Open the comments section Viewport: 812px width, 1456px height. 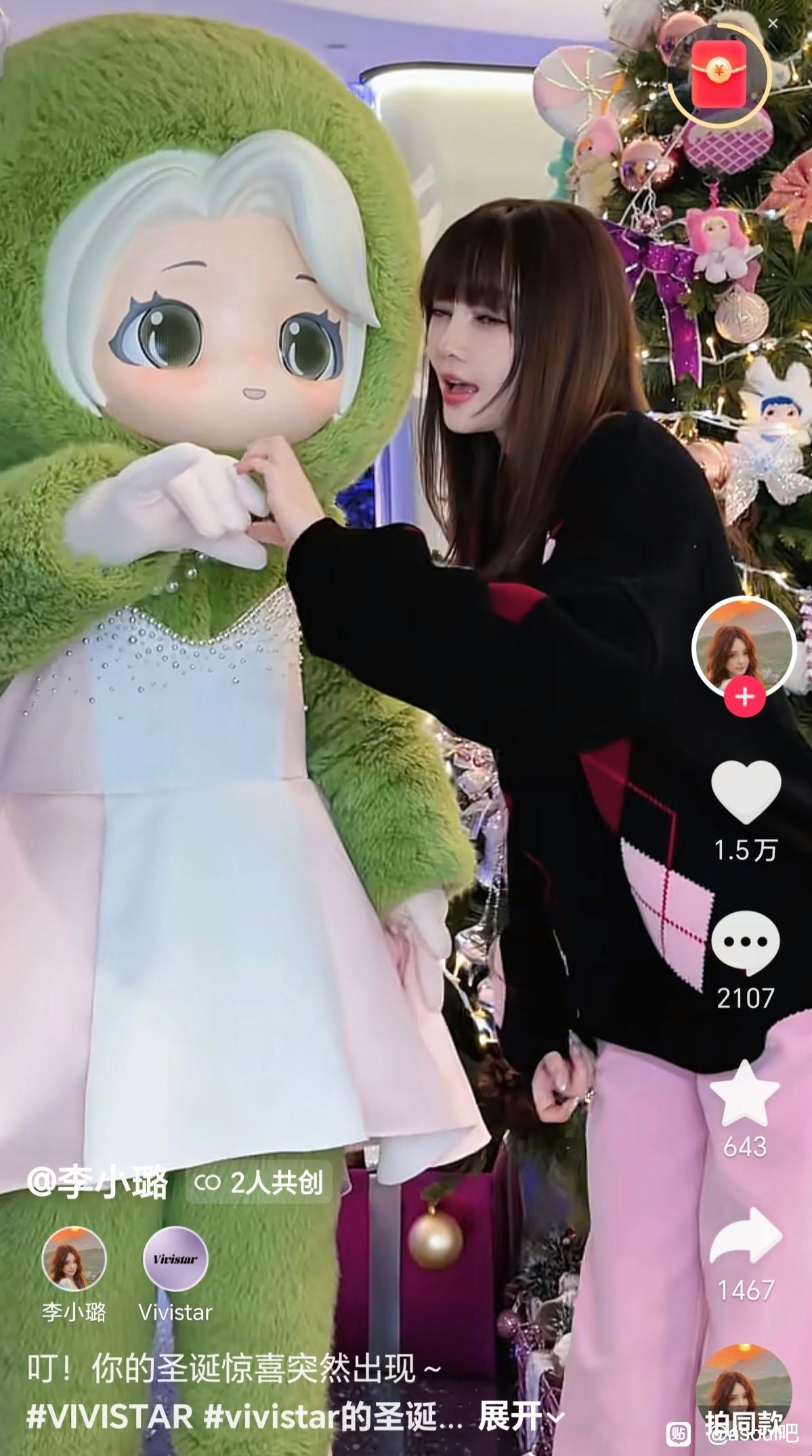[746, 943]
